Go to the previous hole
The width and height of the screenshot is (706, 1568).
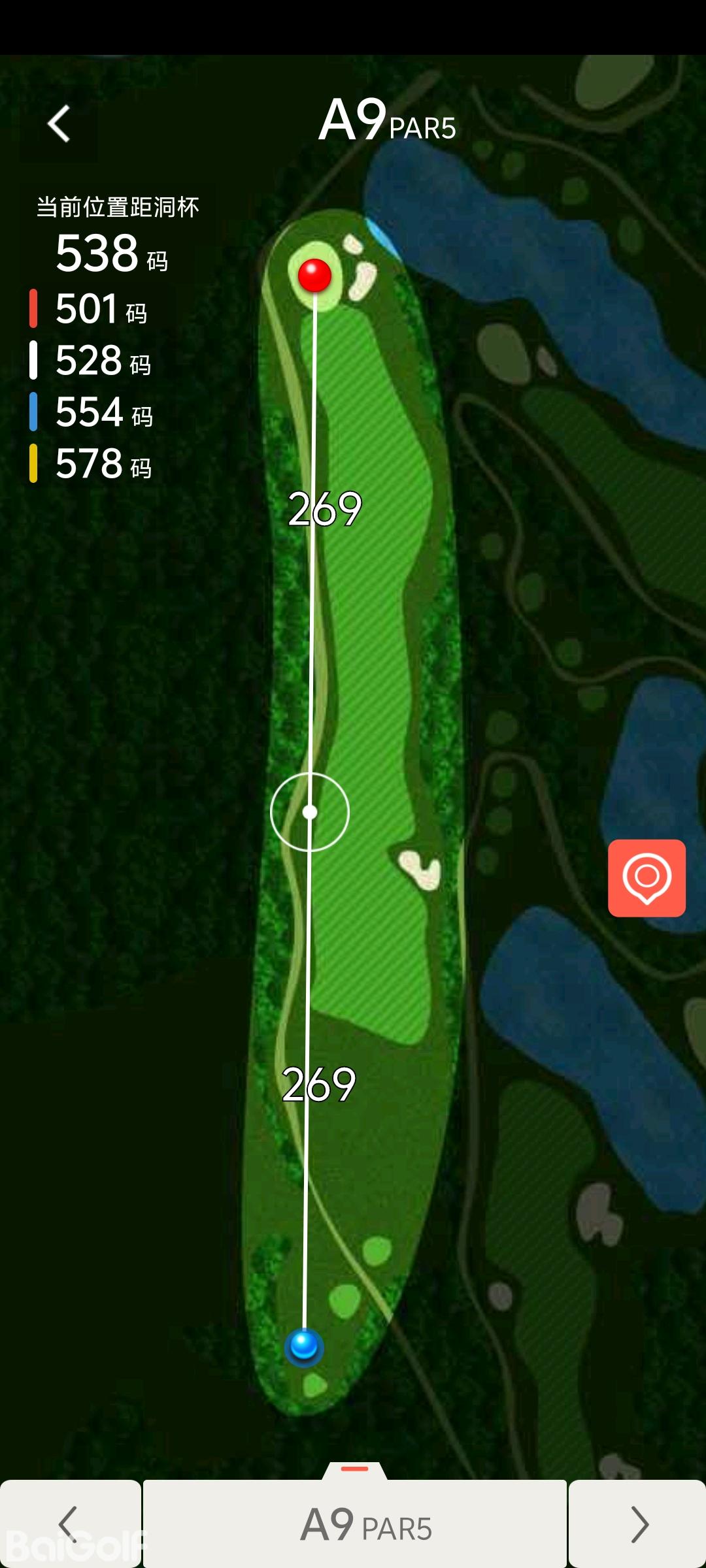pos(69,1524)
